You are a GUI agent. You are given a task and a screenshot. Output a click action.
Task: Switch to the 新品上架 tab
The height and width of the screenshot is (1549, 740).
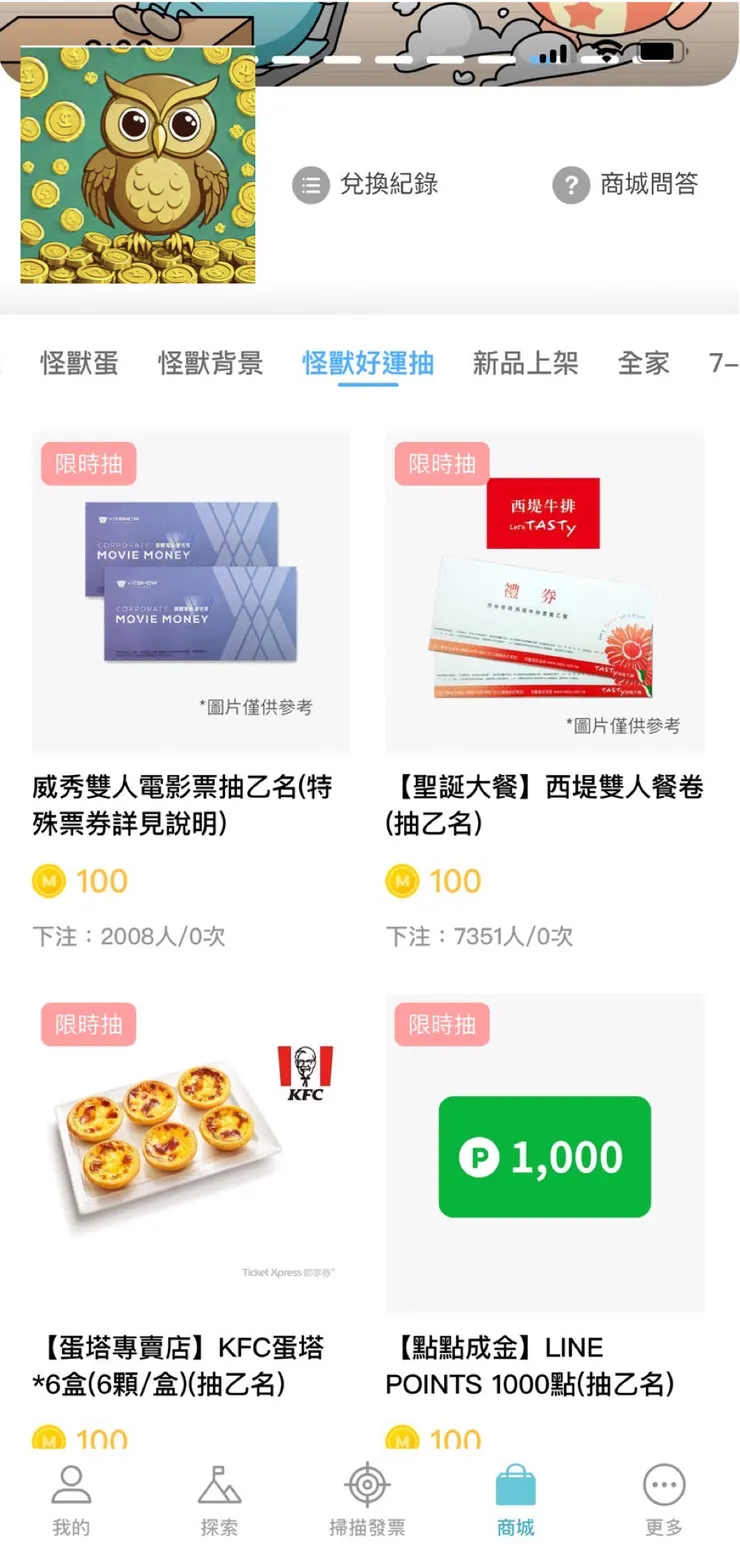[526, 363]
